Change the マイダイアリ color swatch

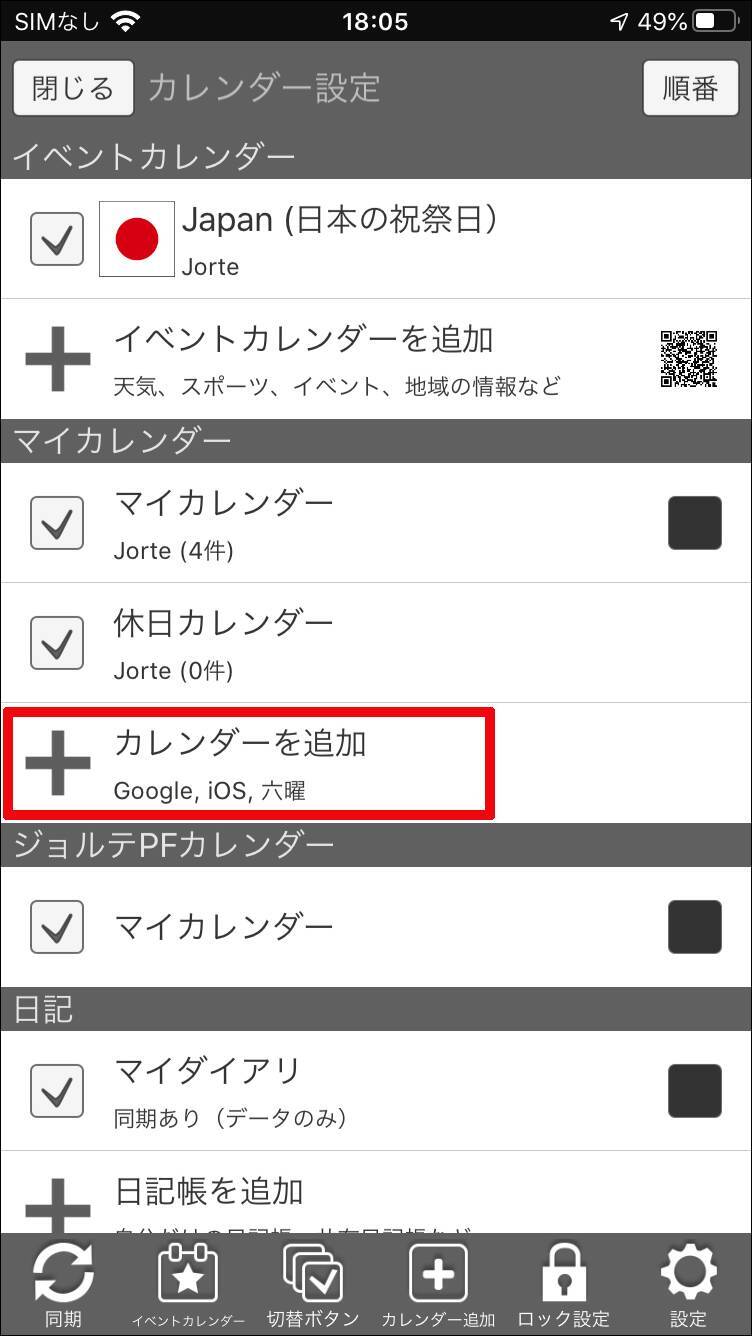coord(694,1090)
